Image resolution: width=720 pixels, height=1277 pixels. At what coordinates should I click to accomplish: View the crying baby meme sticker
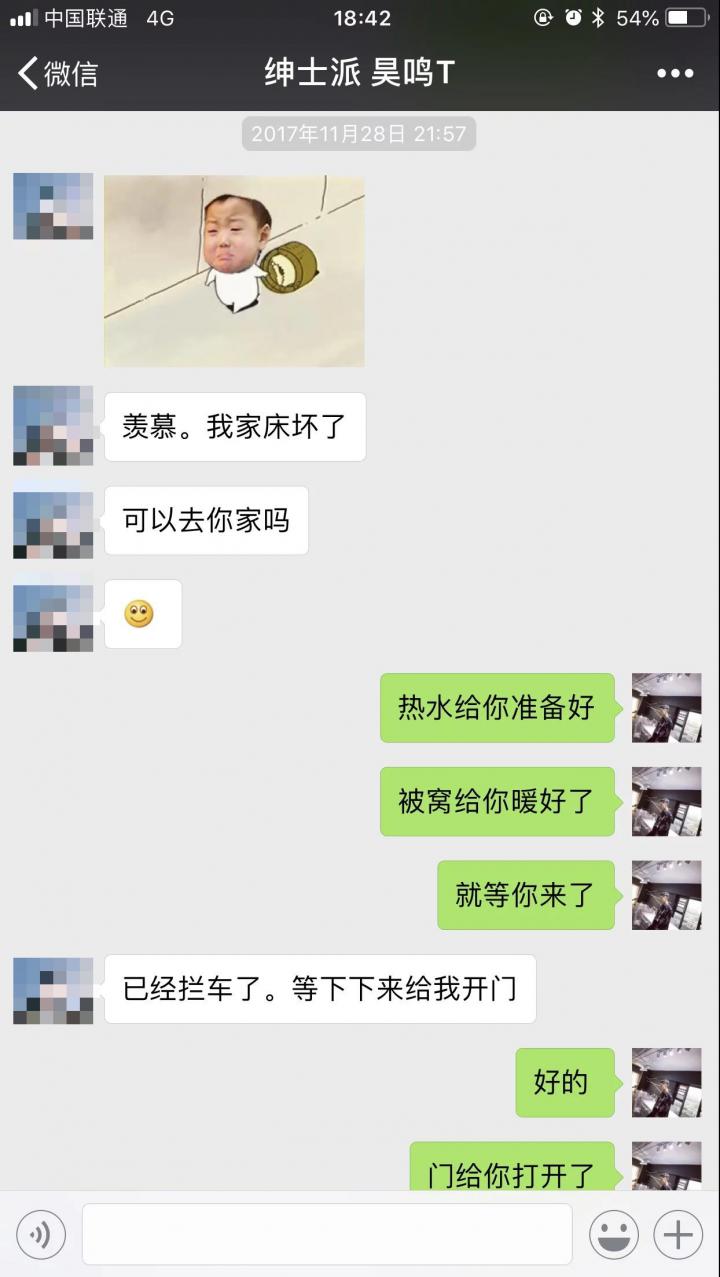pos(234,271)
